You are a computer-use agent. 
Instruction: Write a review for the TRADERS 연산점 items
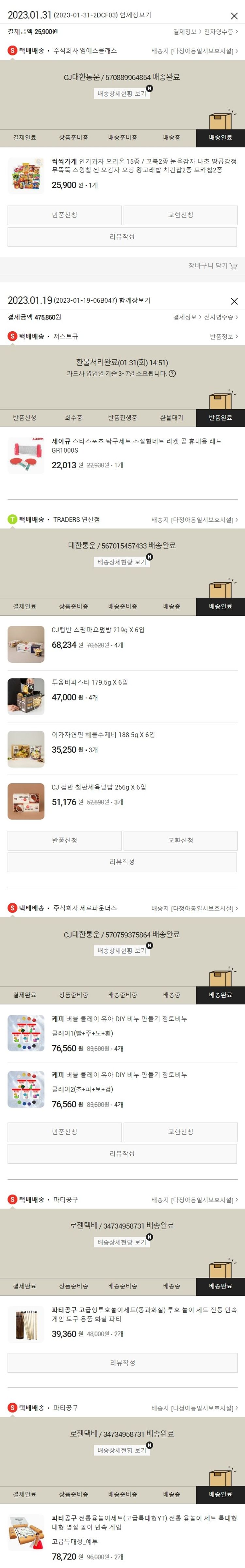(122, 862)
